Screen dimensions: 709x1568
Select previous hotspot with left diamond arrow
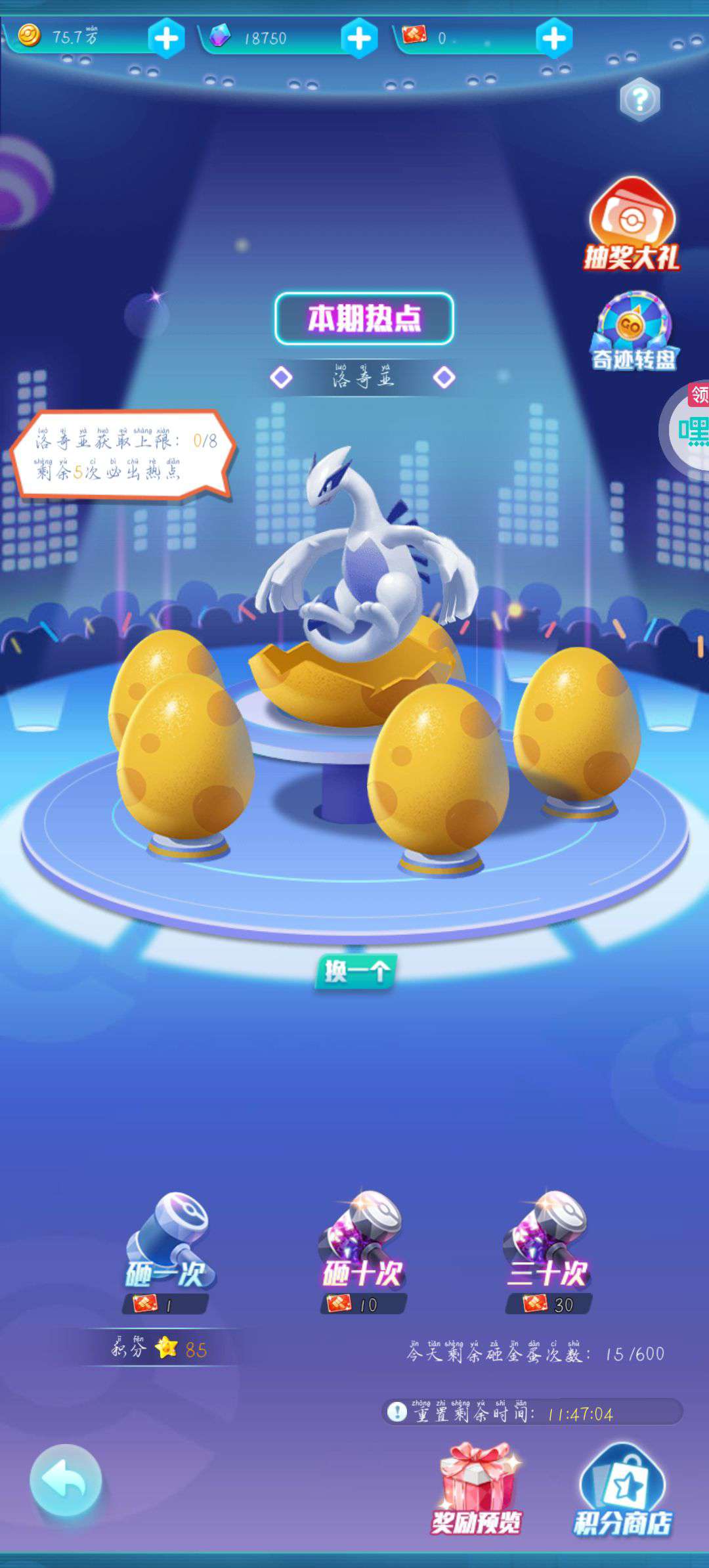[282, 378]
